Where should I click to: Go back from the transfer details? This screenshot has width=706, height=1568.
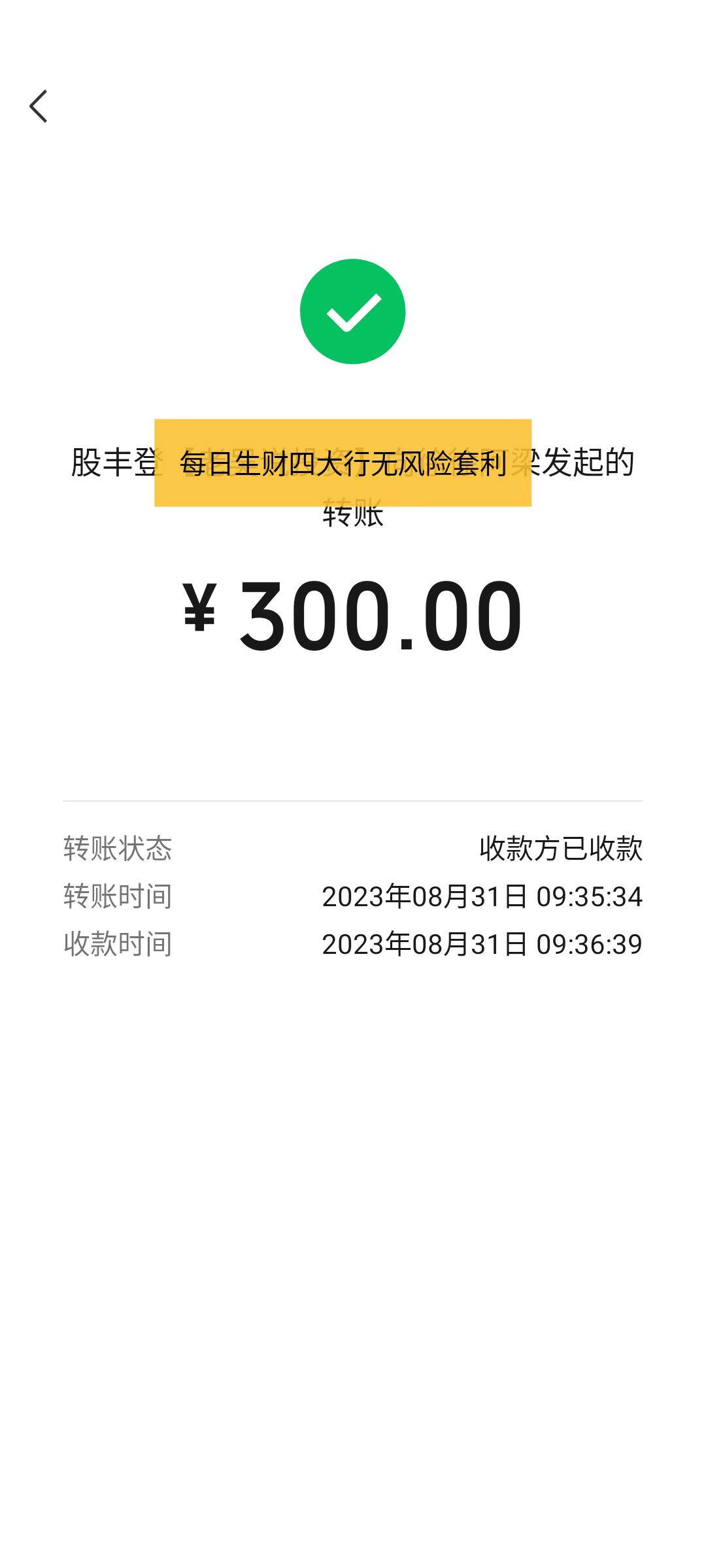pos(39,106)
